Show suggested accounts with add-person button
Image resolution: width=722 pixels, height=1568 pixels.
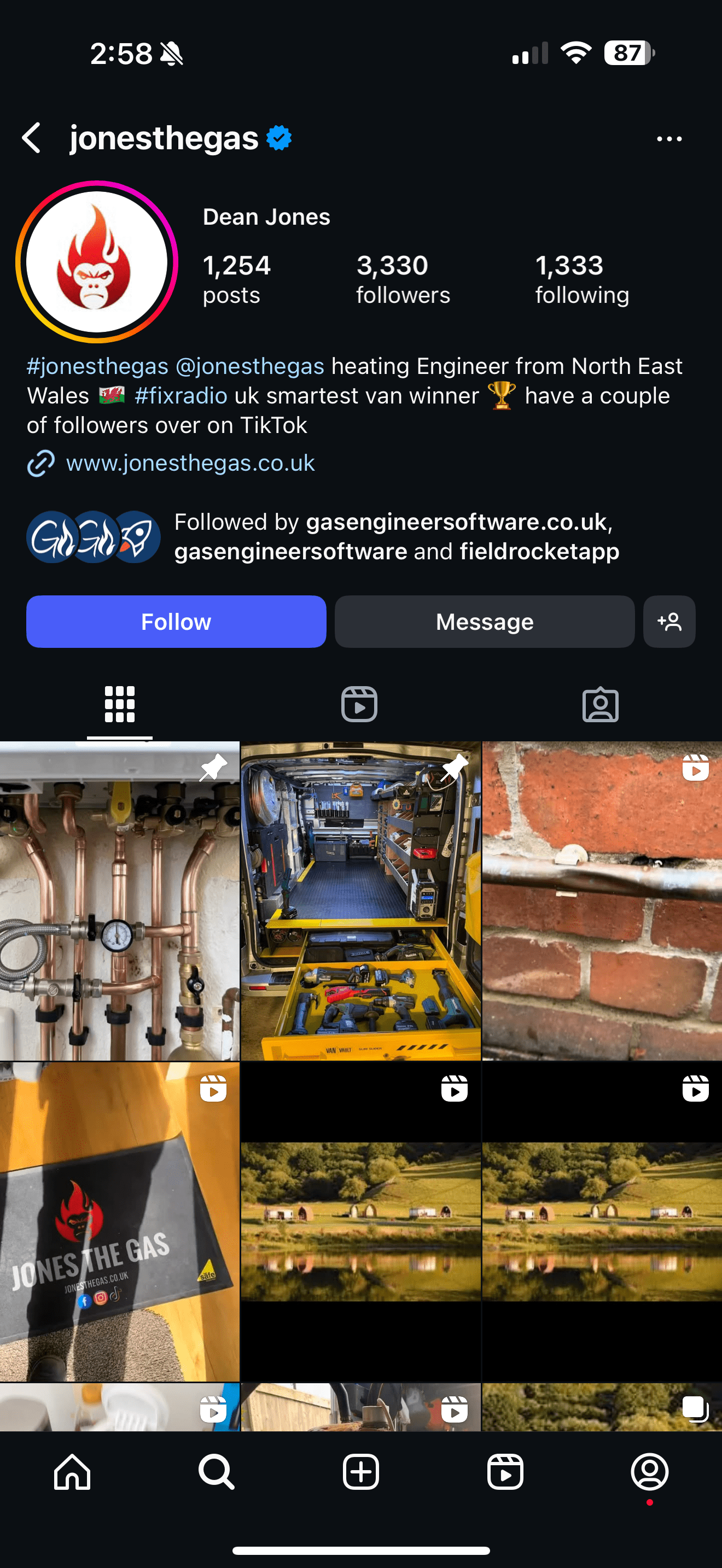pos(668,622)
